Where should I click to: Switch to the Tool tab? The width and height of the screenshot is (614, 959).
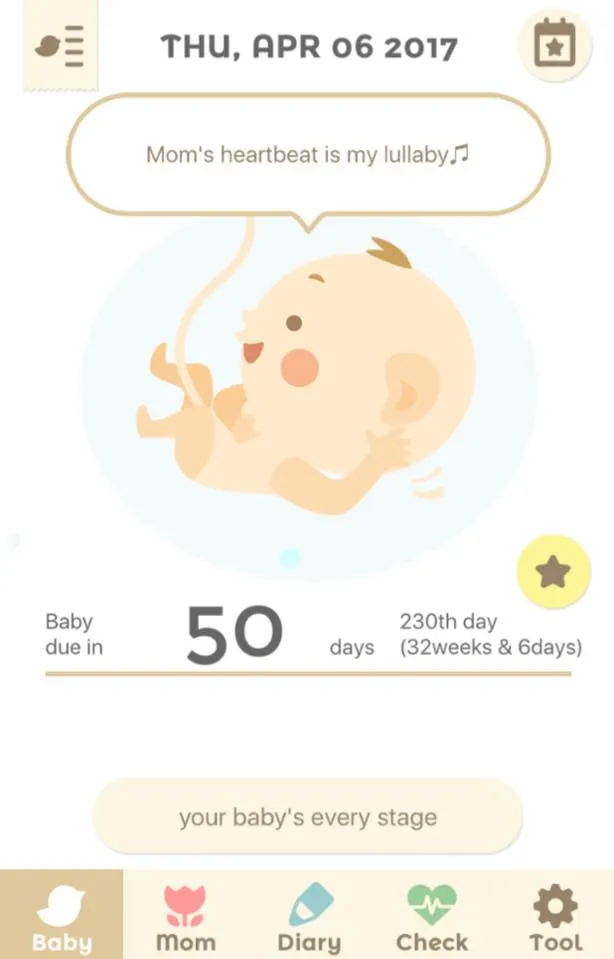(x=555, y=915)
